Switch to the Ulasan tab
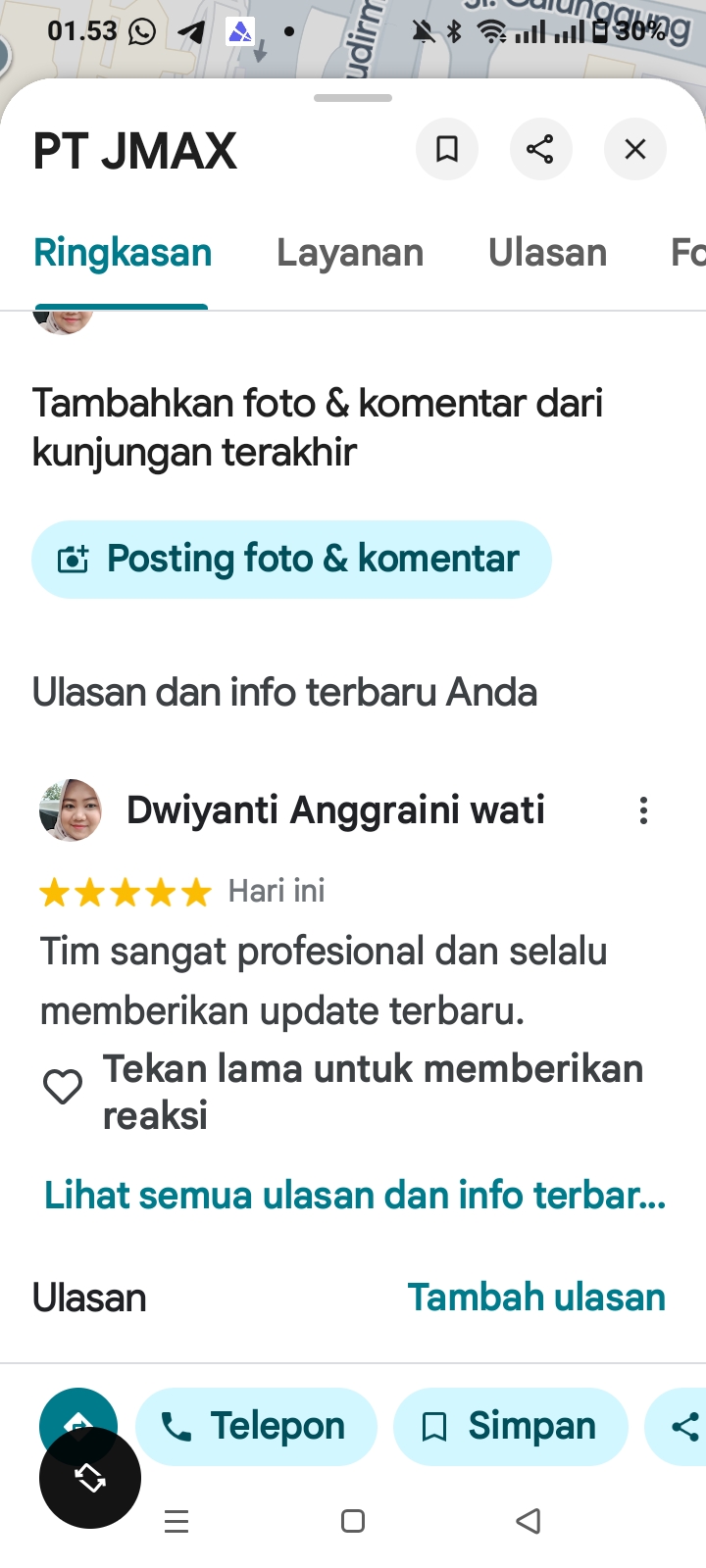Screen dimensions: 706x1568 (547, 253)
